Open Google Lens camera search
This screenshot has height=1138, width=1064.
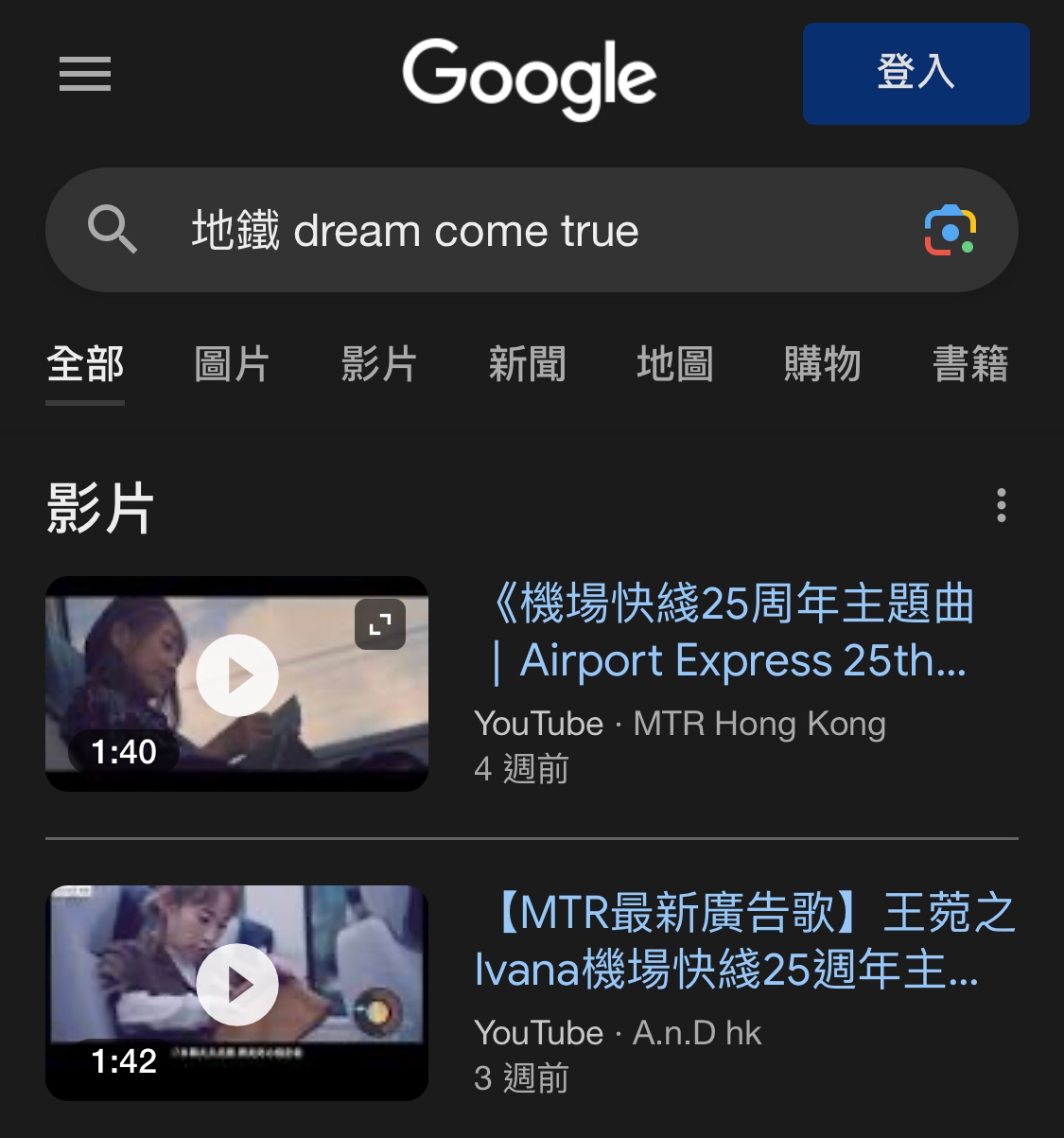coord(950,229)
